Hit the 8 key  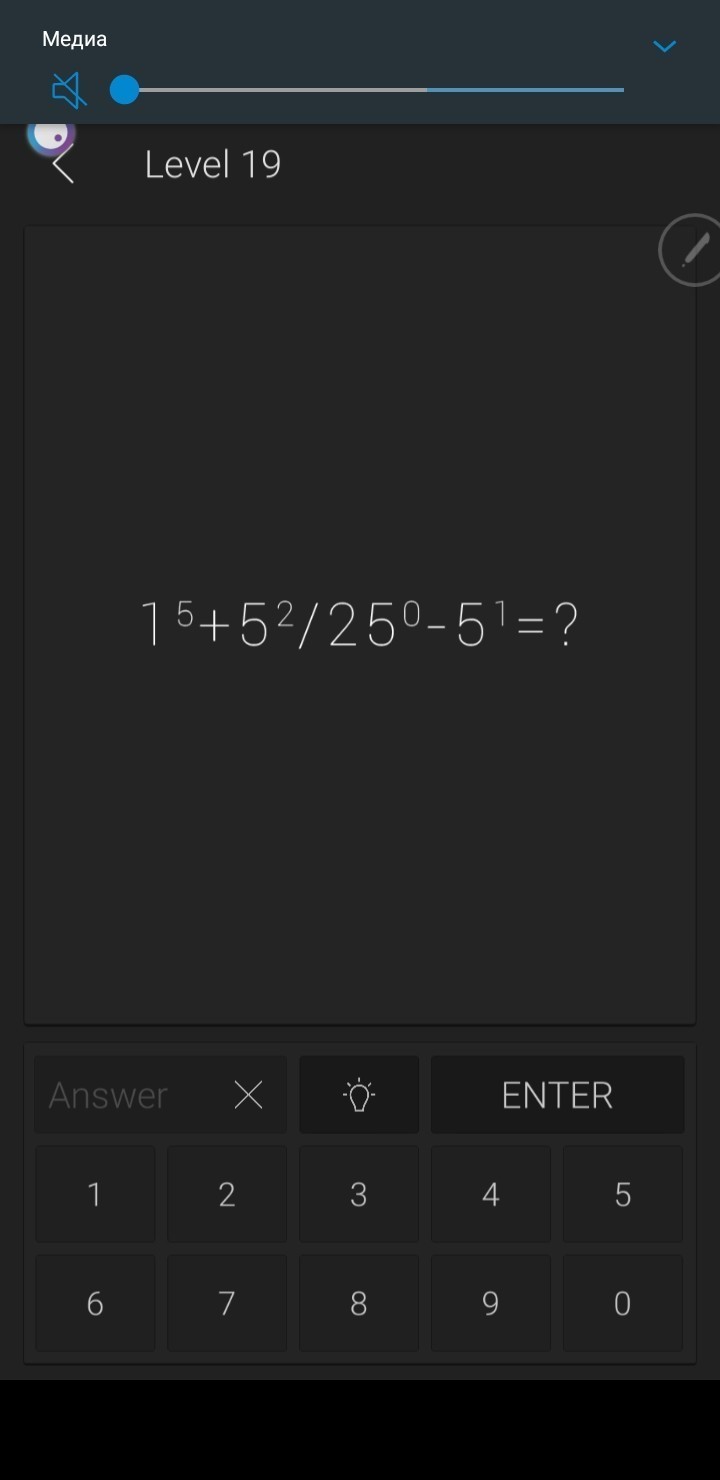pyautogui.click(x=359, y=1303)
